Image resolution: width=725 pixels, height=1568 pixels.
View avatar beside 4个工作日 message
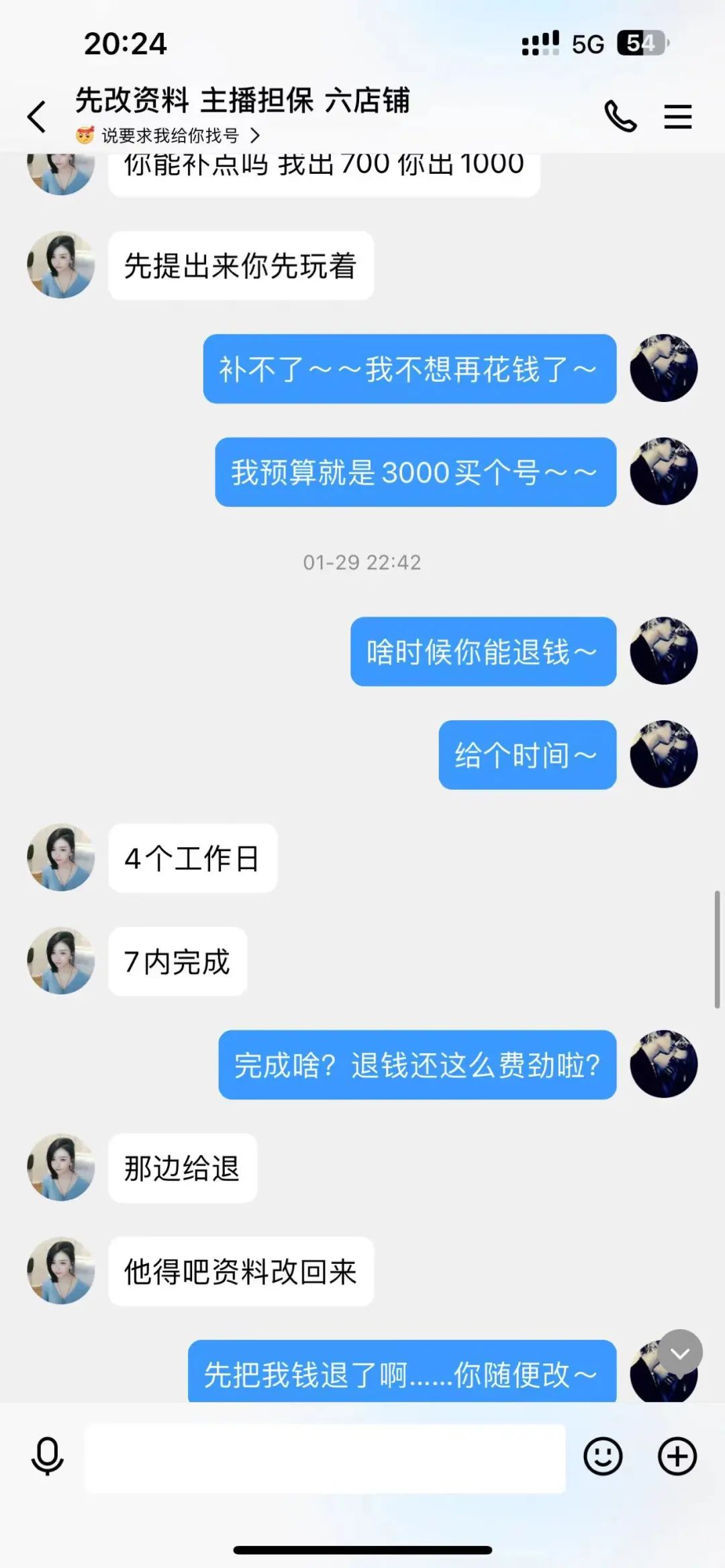click(x=60, y=857)
